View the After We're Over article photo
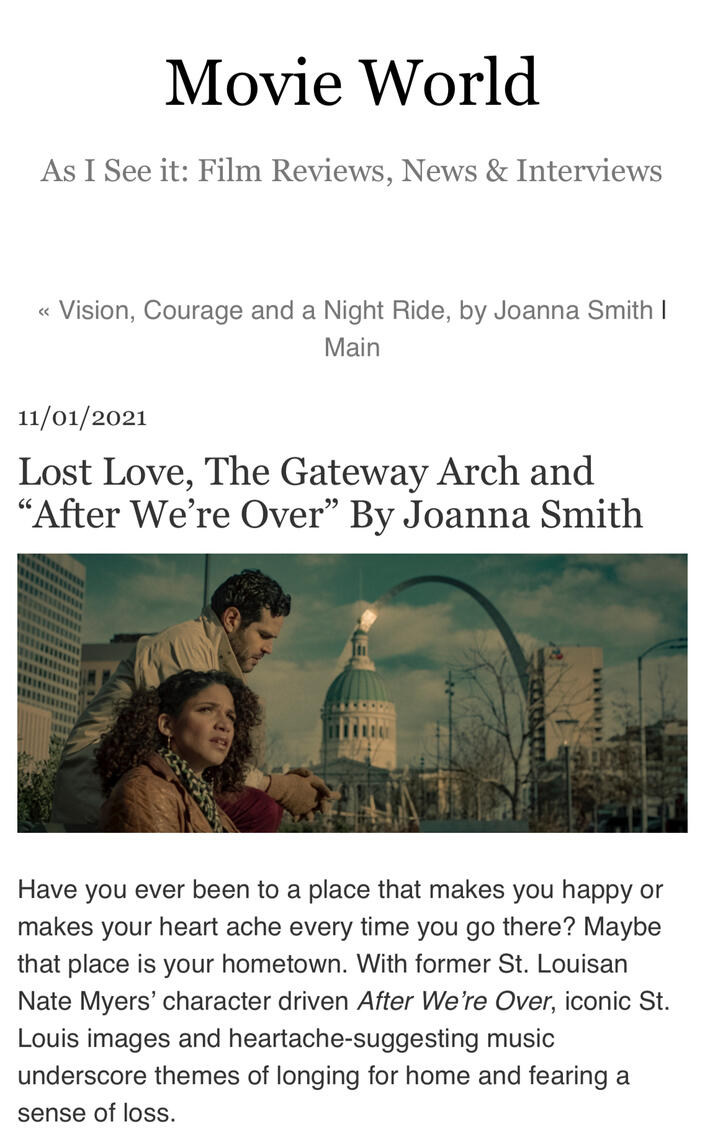This screenshot has height=1147, width=710. pos(352,692)
